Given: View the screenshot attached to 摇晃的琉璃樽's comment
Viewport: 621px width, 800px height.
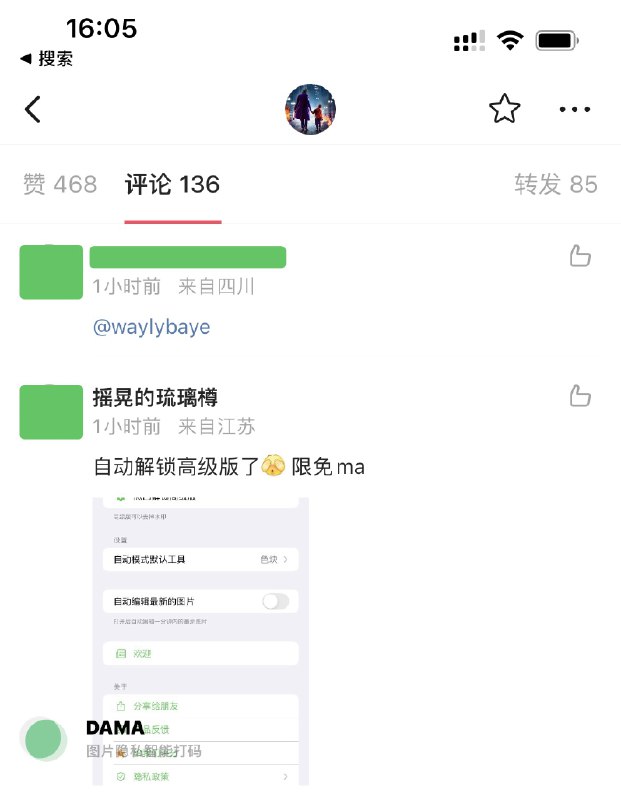Looking at the screenshot, I should pos(201,640).
